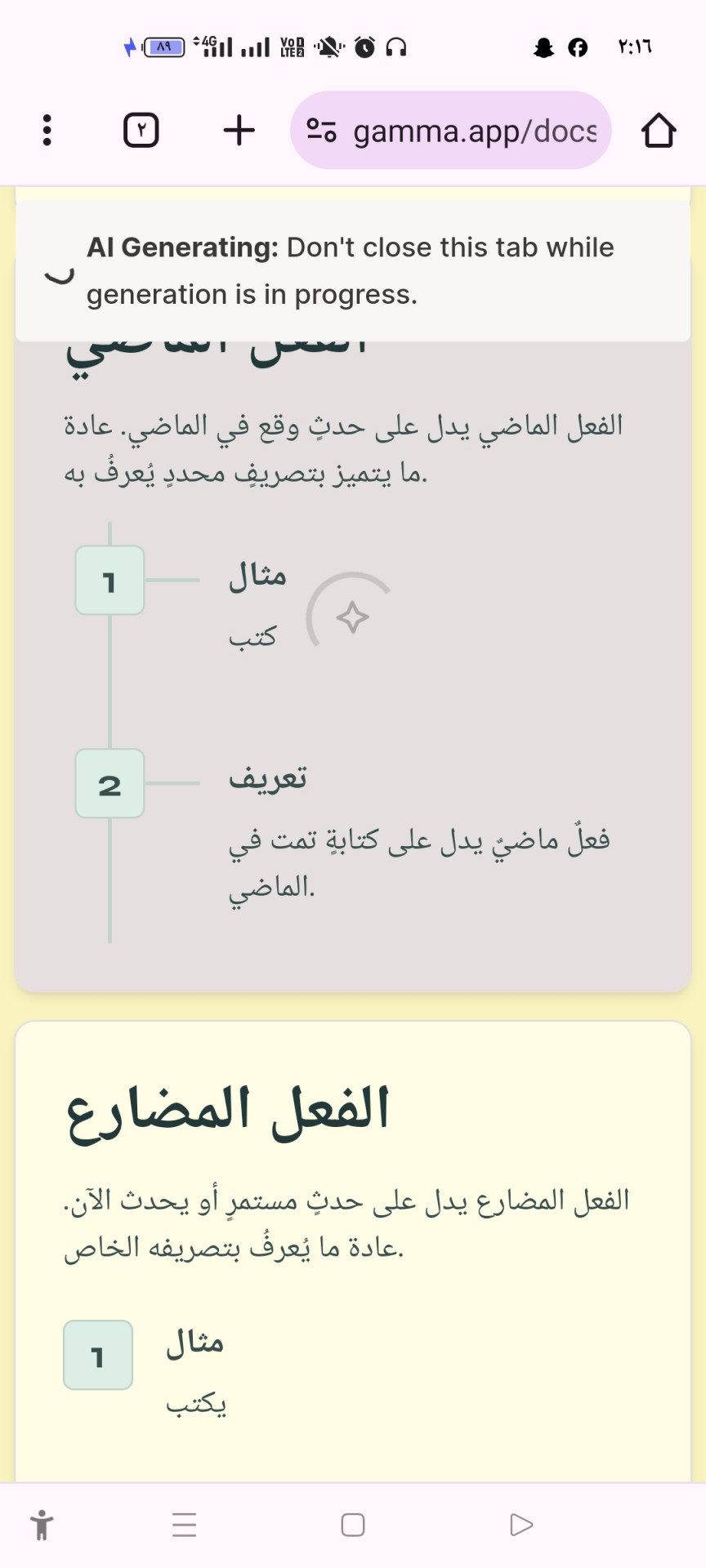Tap the gamma.app address bar
This screenshot has height=1568, width=706.
pos(474,131)
